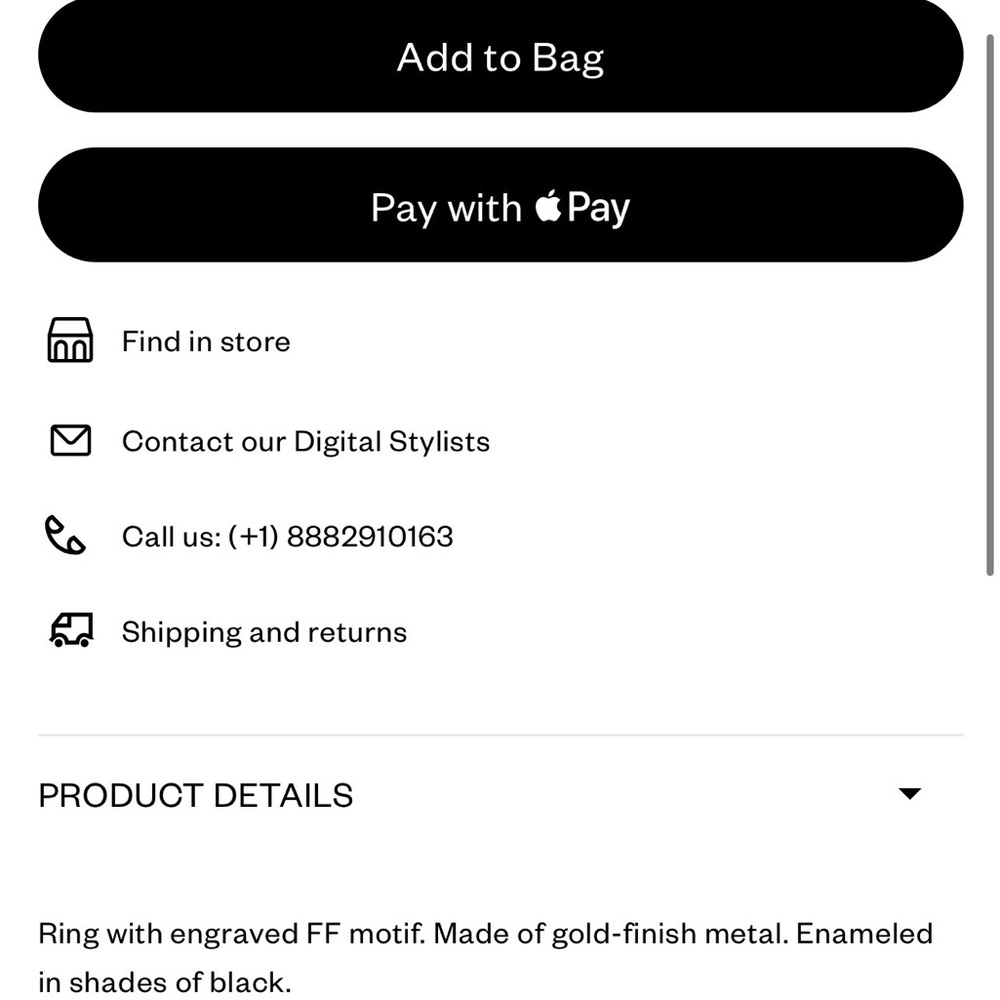Collapse the Product Details section
The width and height of the screenshot is (1000, 1000).
pyautogui.click(x=908, y=795)
